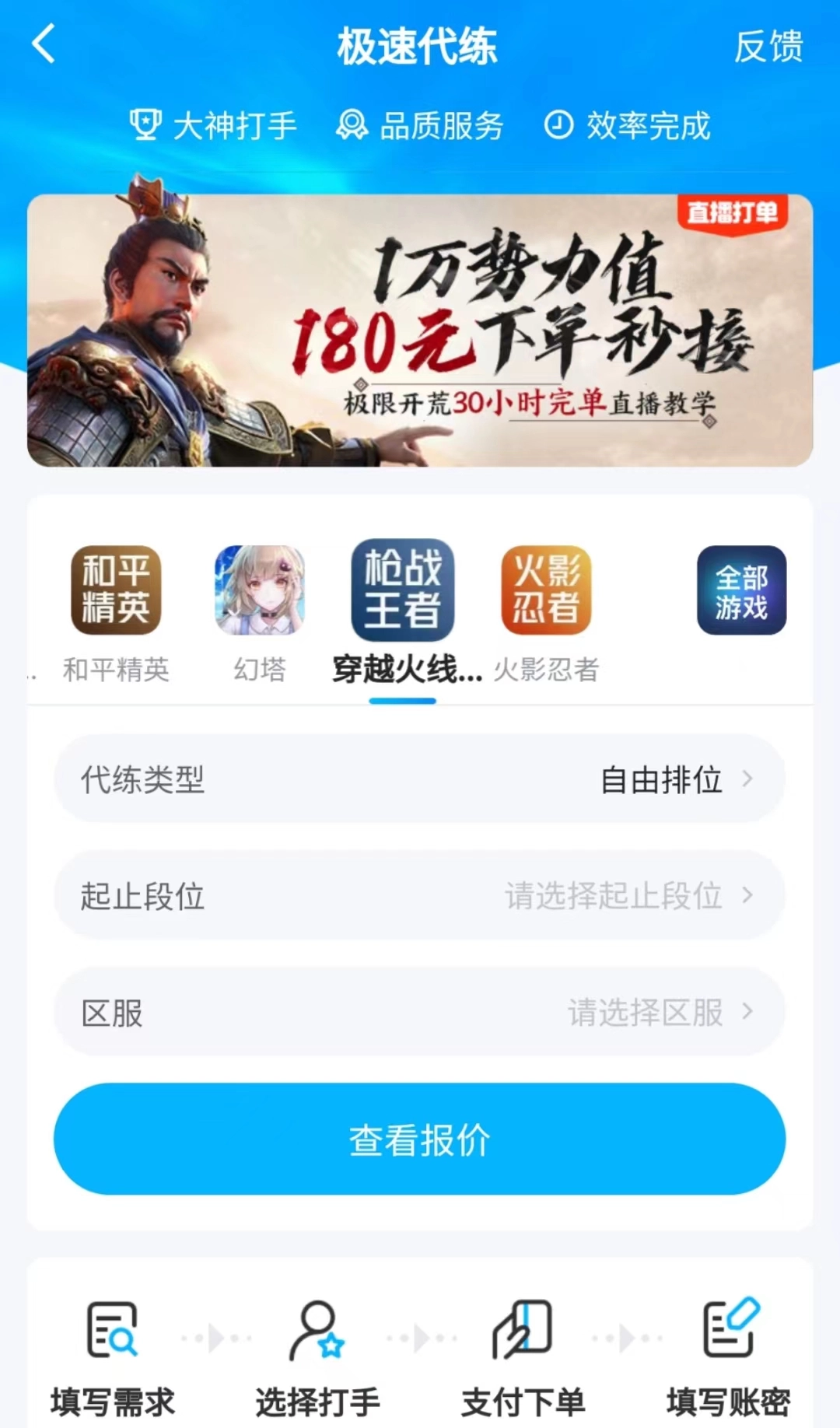Tap the 查看报价 button
This screenshot has width=840, height=1428.
[x=420, y=1139]
